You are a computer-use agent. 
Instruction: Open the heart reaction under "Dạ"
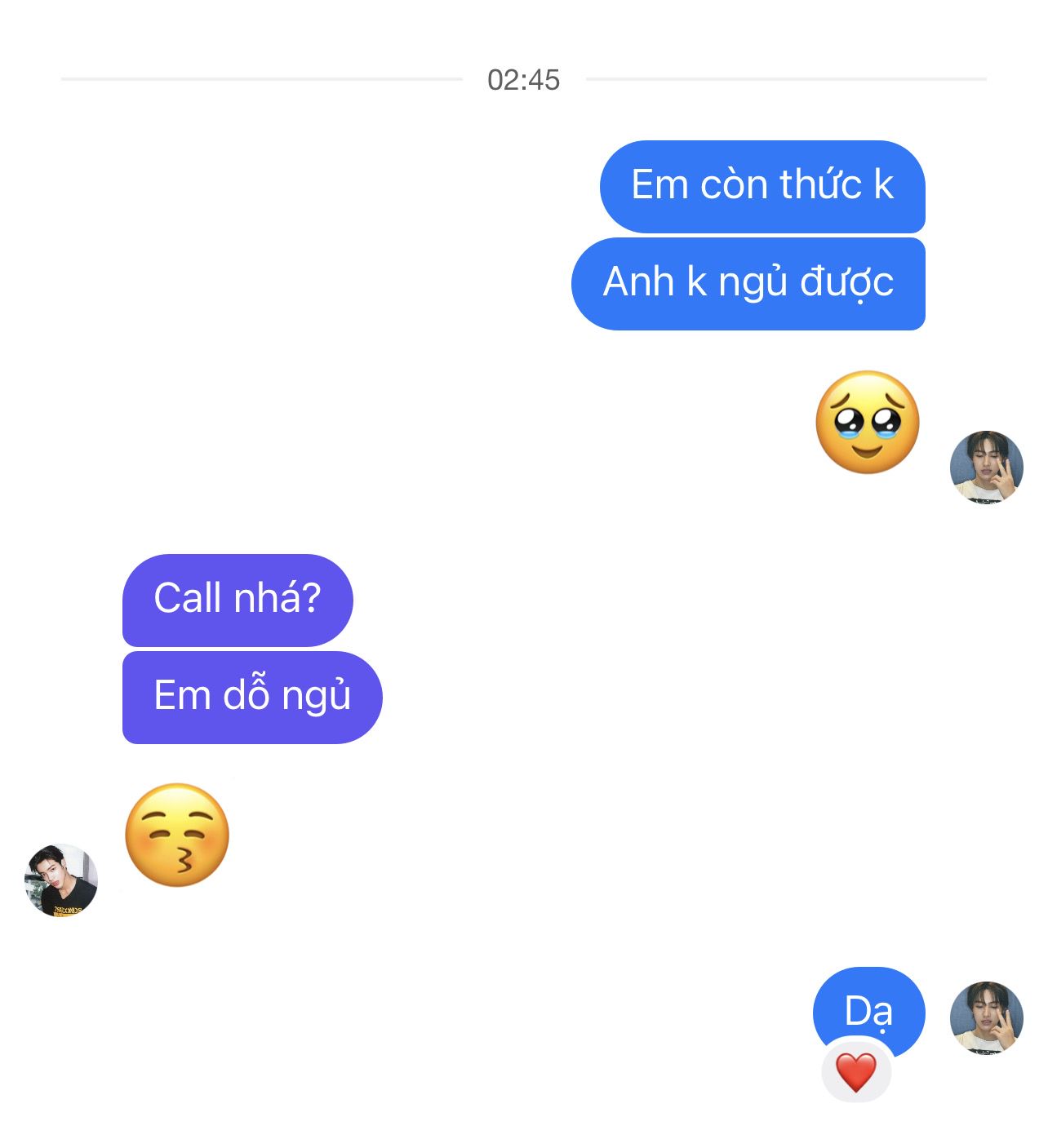coord(855,1071)
